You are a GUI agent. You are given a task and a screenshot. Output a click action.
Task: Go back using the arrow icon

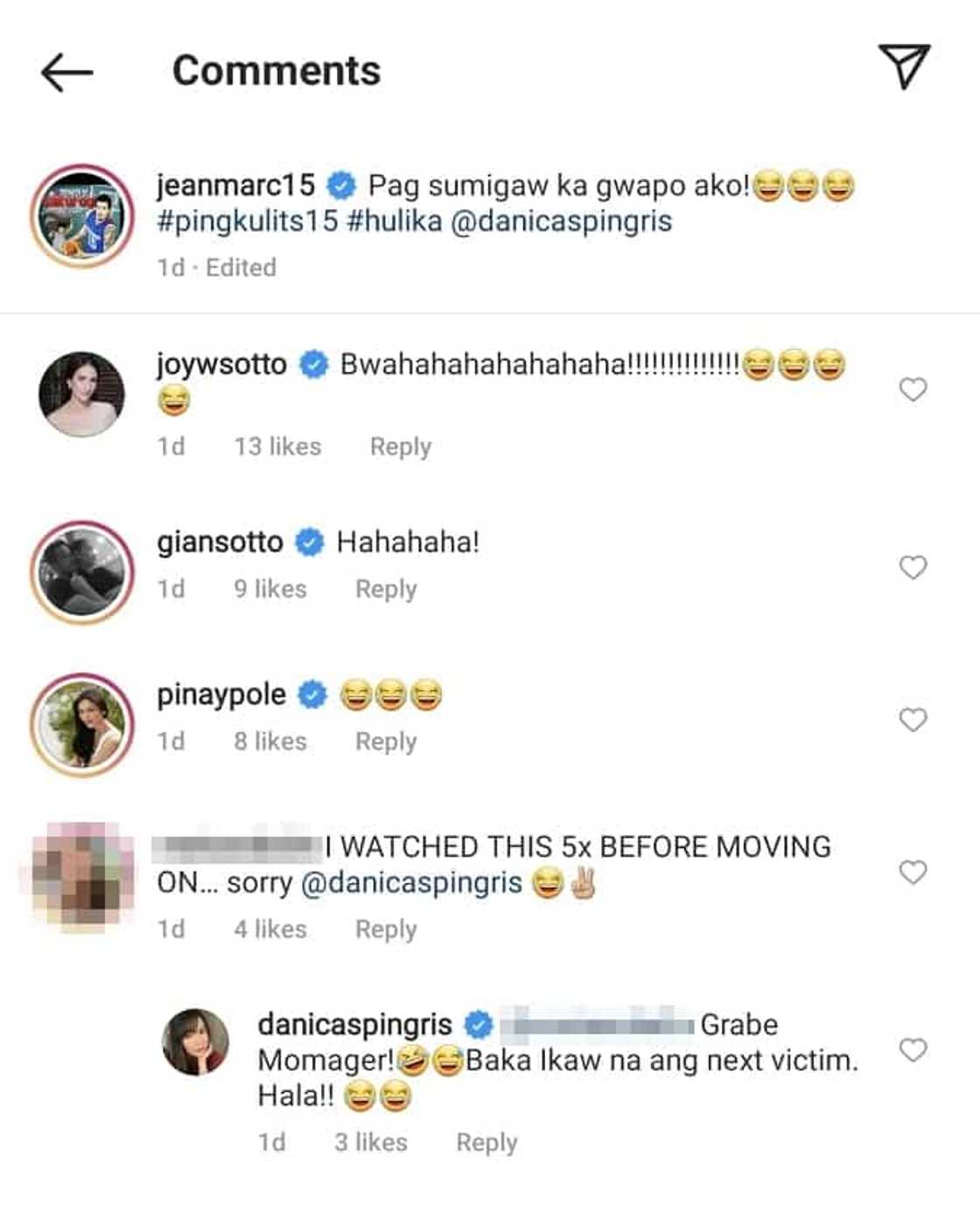pos(66,72)
